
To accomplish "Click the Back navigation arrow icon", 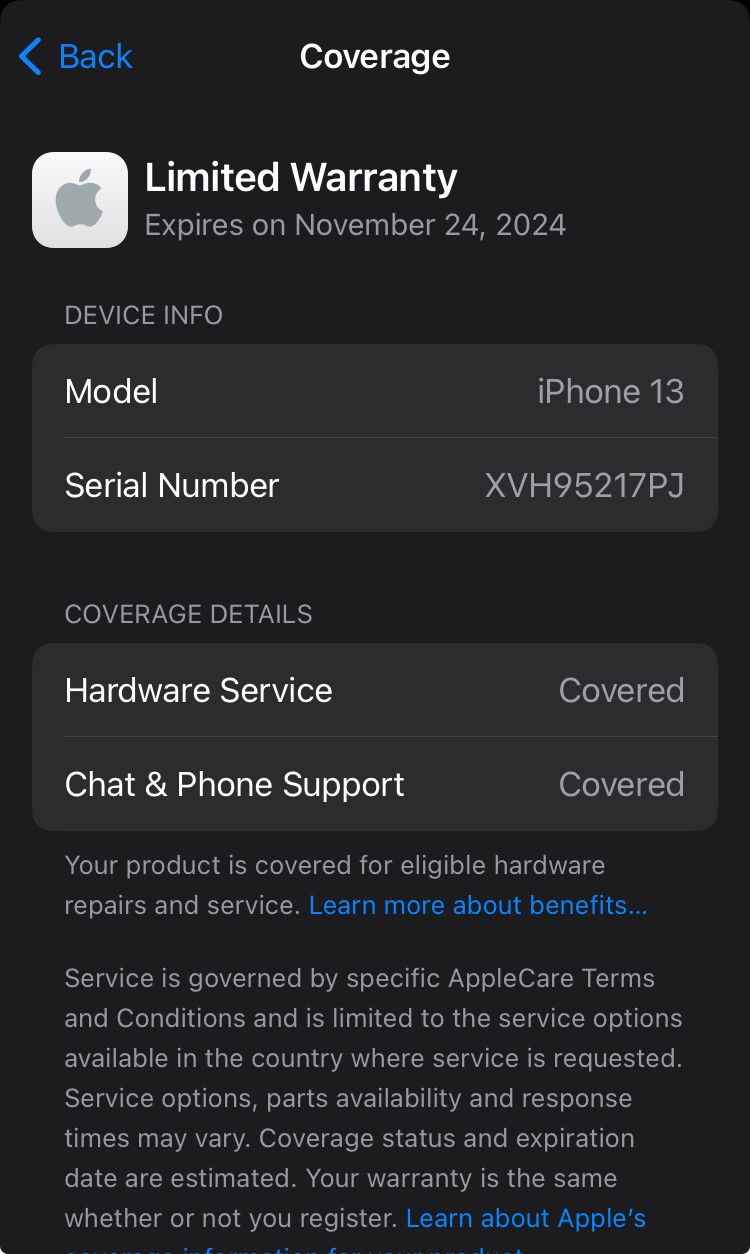I will pyautogui.click(x=30, y=56).
